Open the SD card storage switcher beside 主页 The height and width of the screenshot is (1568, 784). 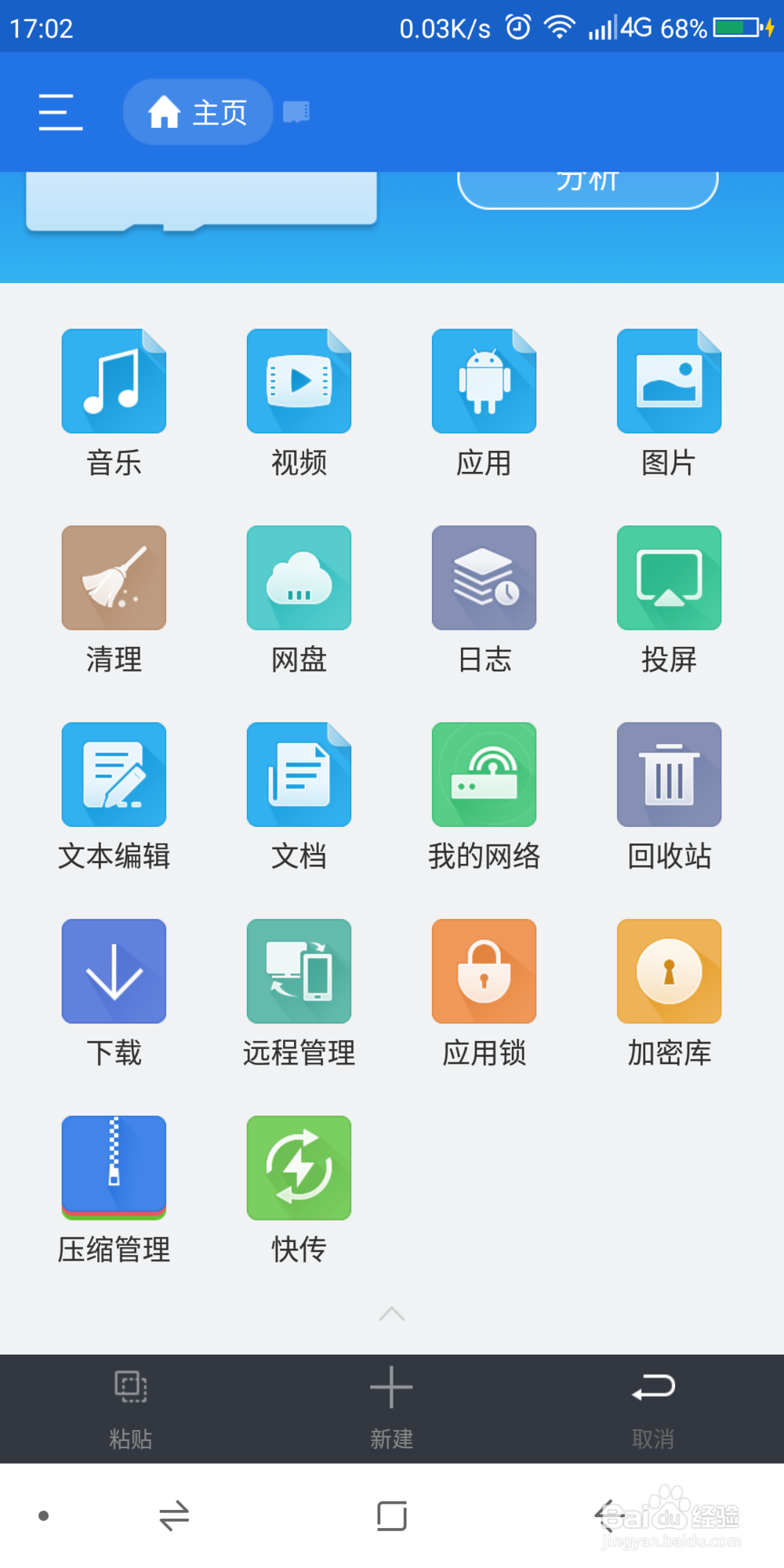pos(296,112)
